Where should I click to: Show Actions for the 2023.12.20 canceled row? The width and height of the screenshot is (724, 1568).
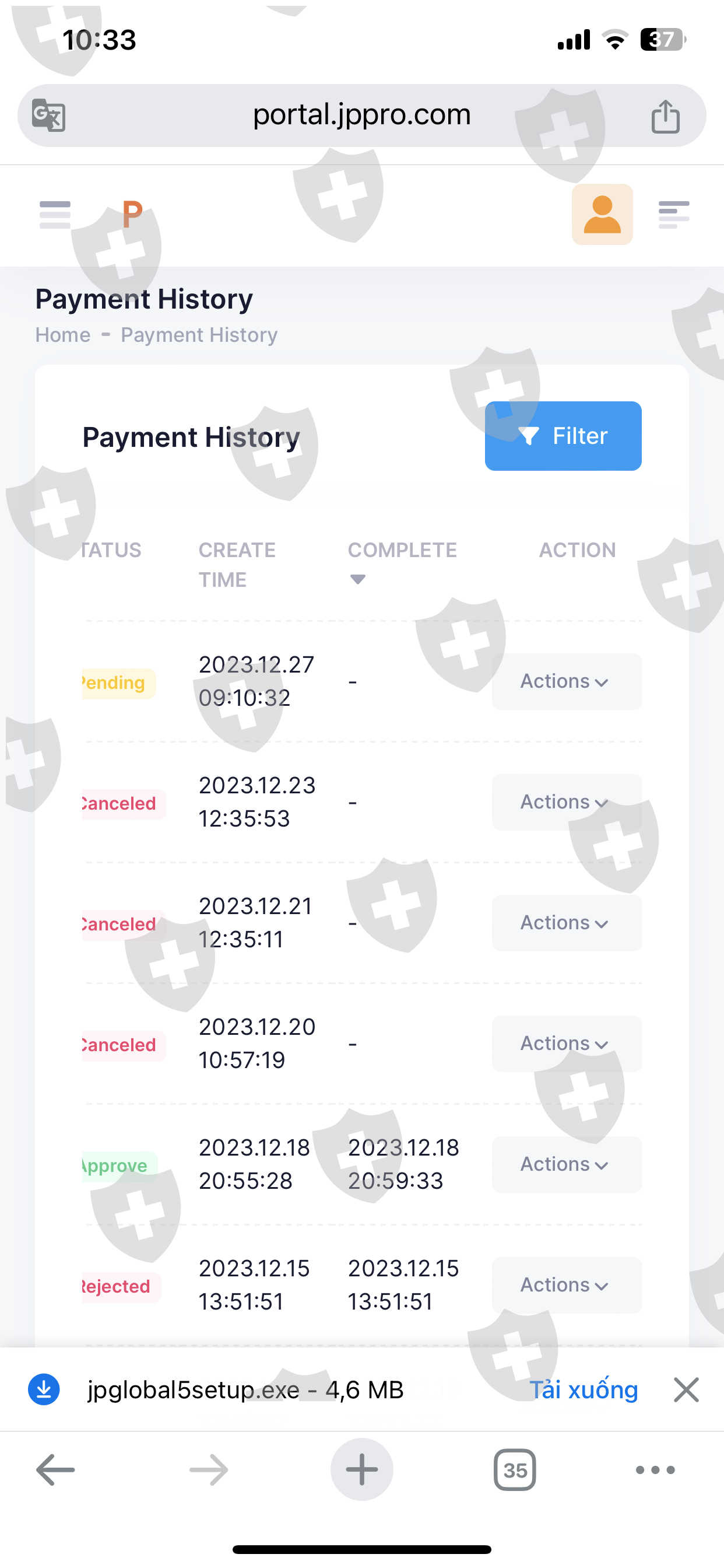(567, 1044)
